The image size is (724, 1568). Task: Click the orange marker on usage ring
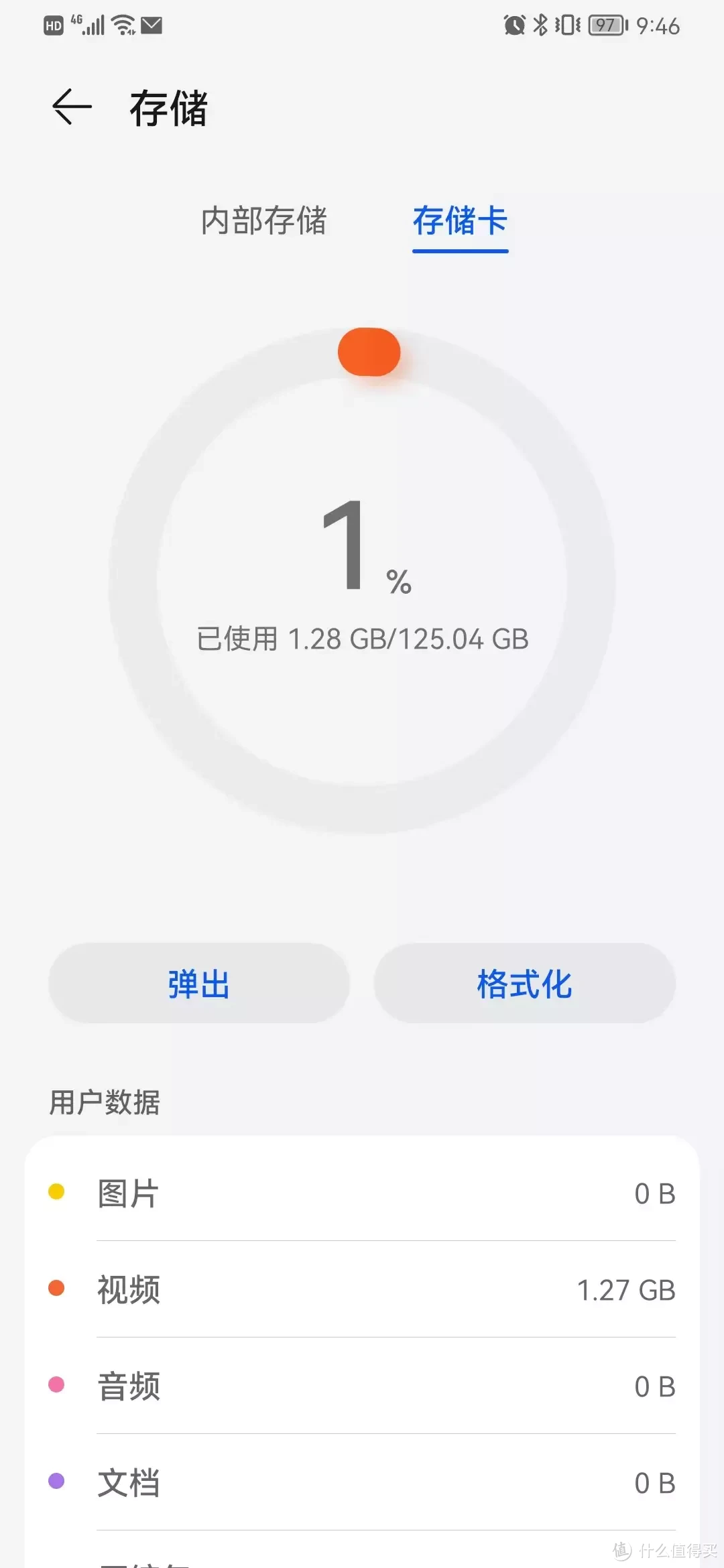point(369,351)
